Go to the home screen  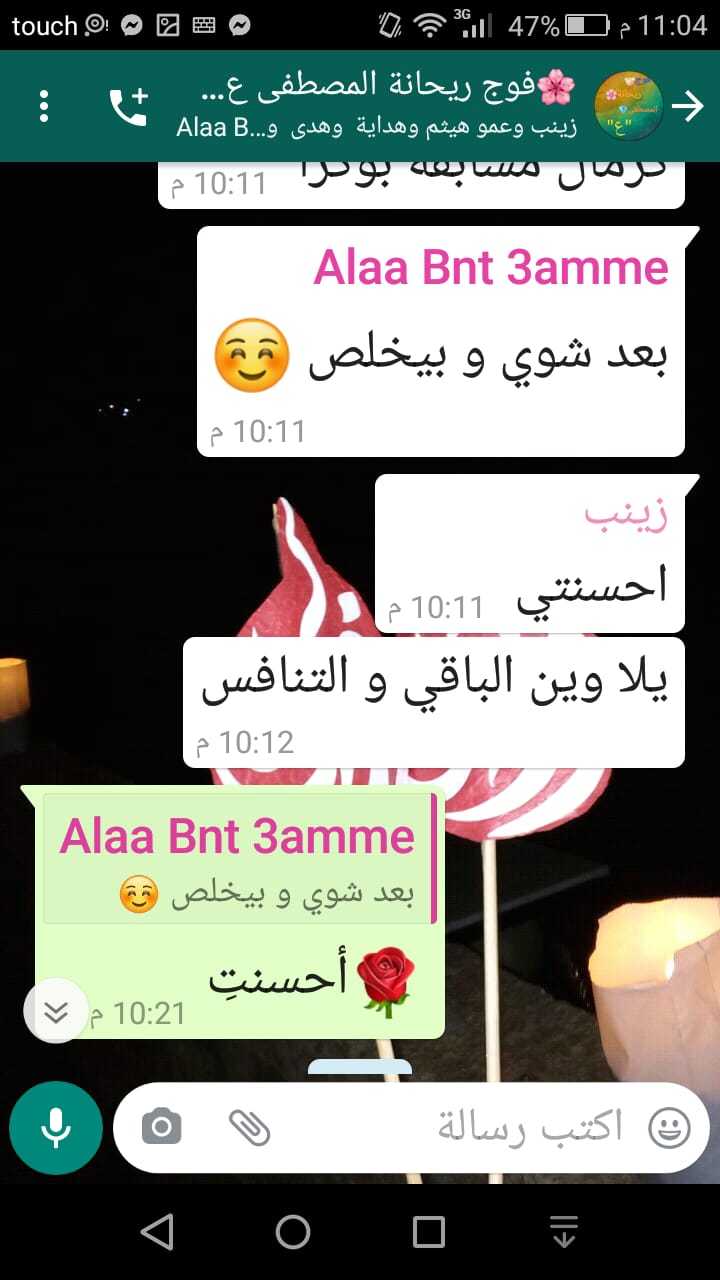[293, 1232]
